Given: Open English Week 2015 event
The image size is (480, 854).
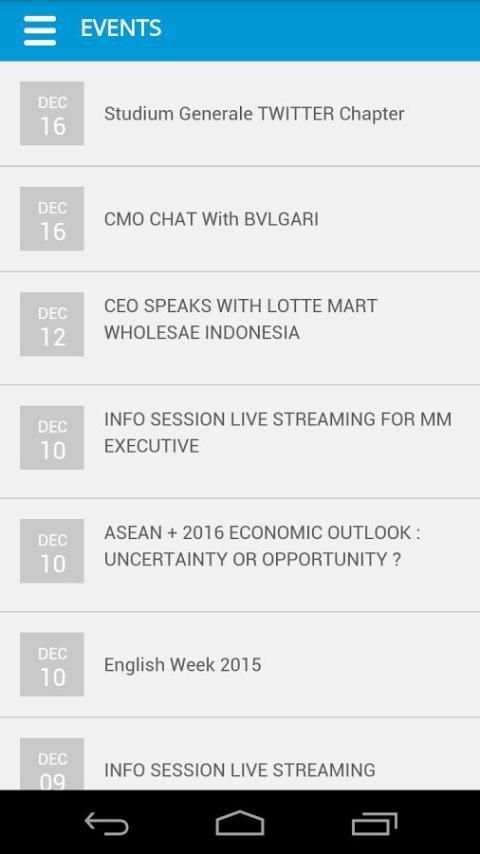Looking at the screenshot, I should pos(240,664).
